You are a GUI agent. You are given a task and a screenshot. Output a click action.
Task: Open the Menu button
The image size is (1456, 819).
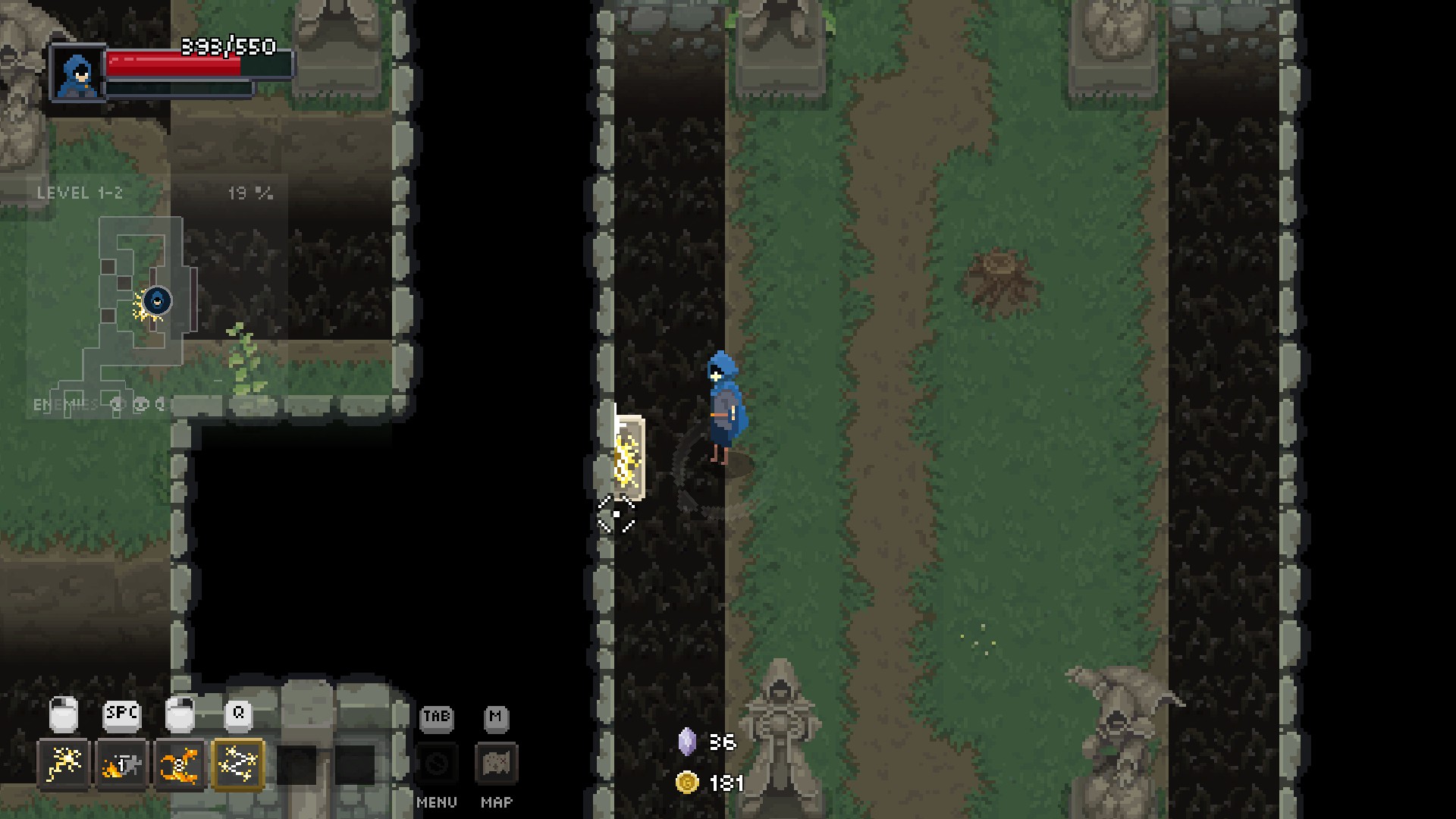(437, 764)
